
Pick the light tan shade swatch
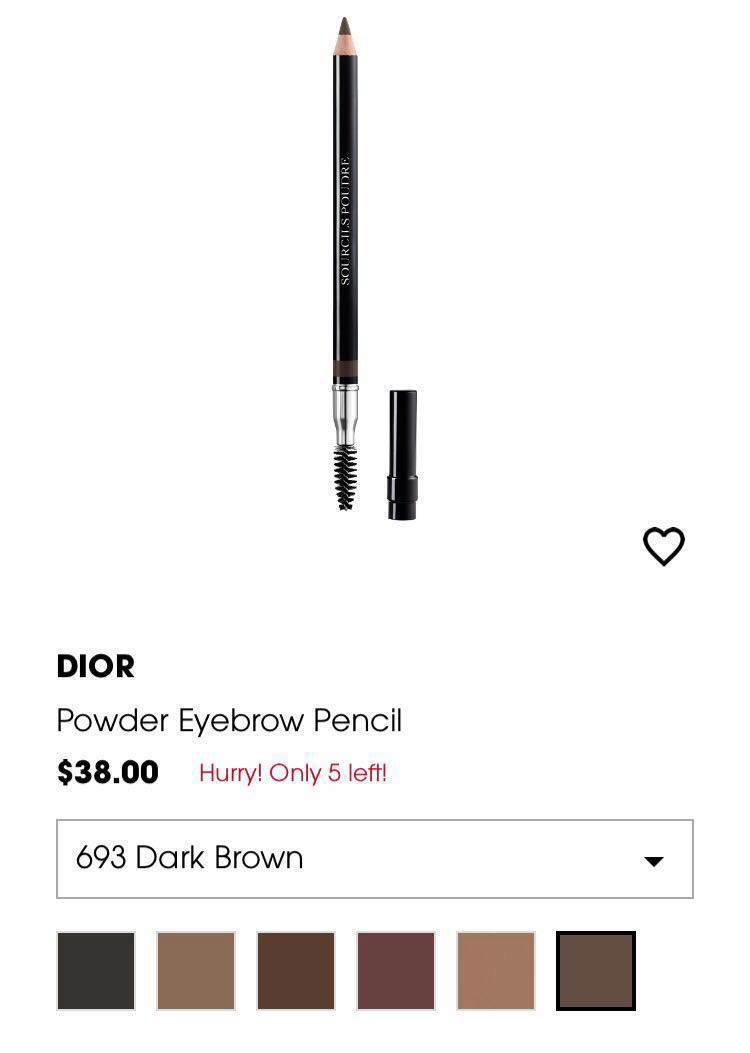coord(496,971)
